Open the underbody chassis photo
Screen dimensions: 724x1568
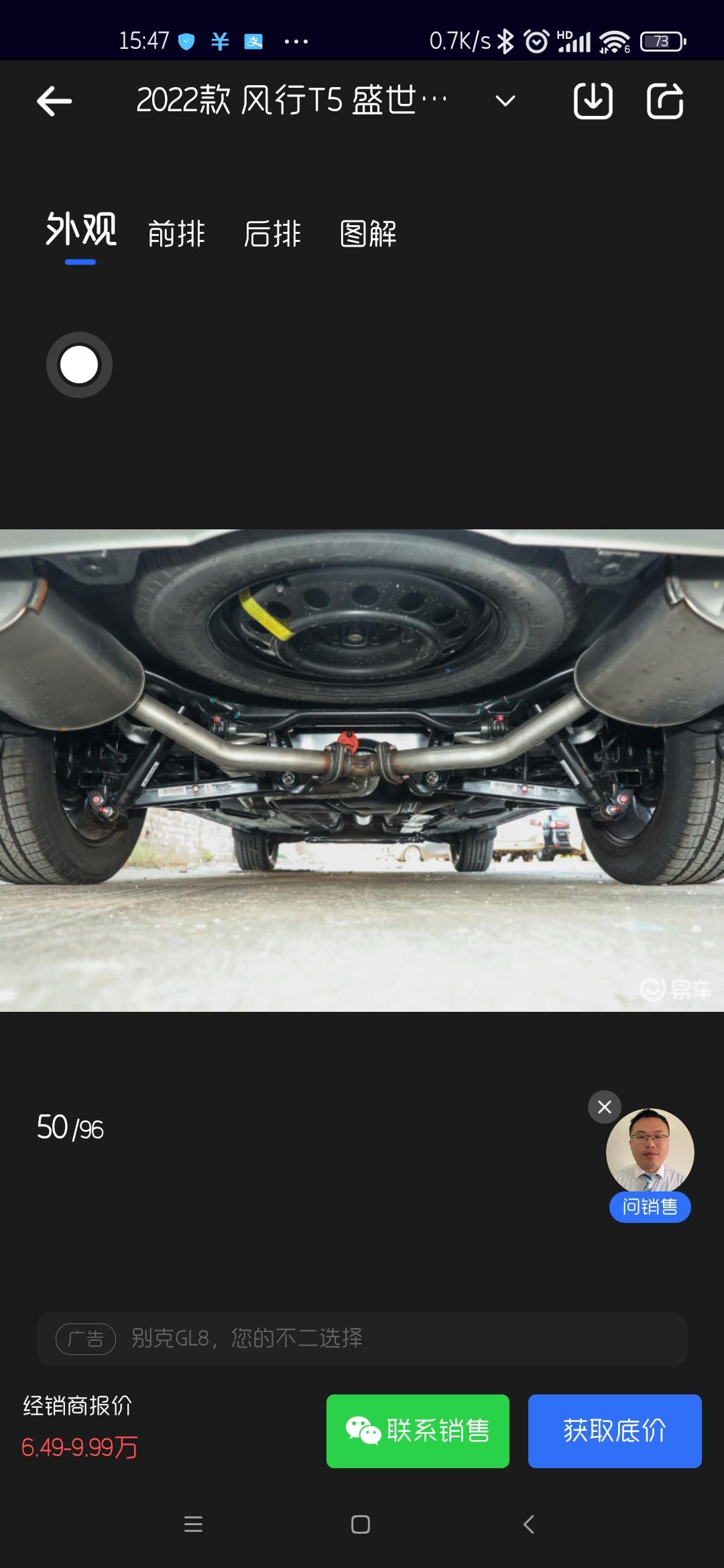362,771
